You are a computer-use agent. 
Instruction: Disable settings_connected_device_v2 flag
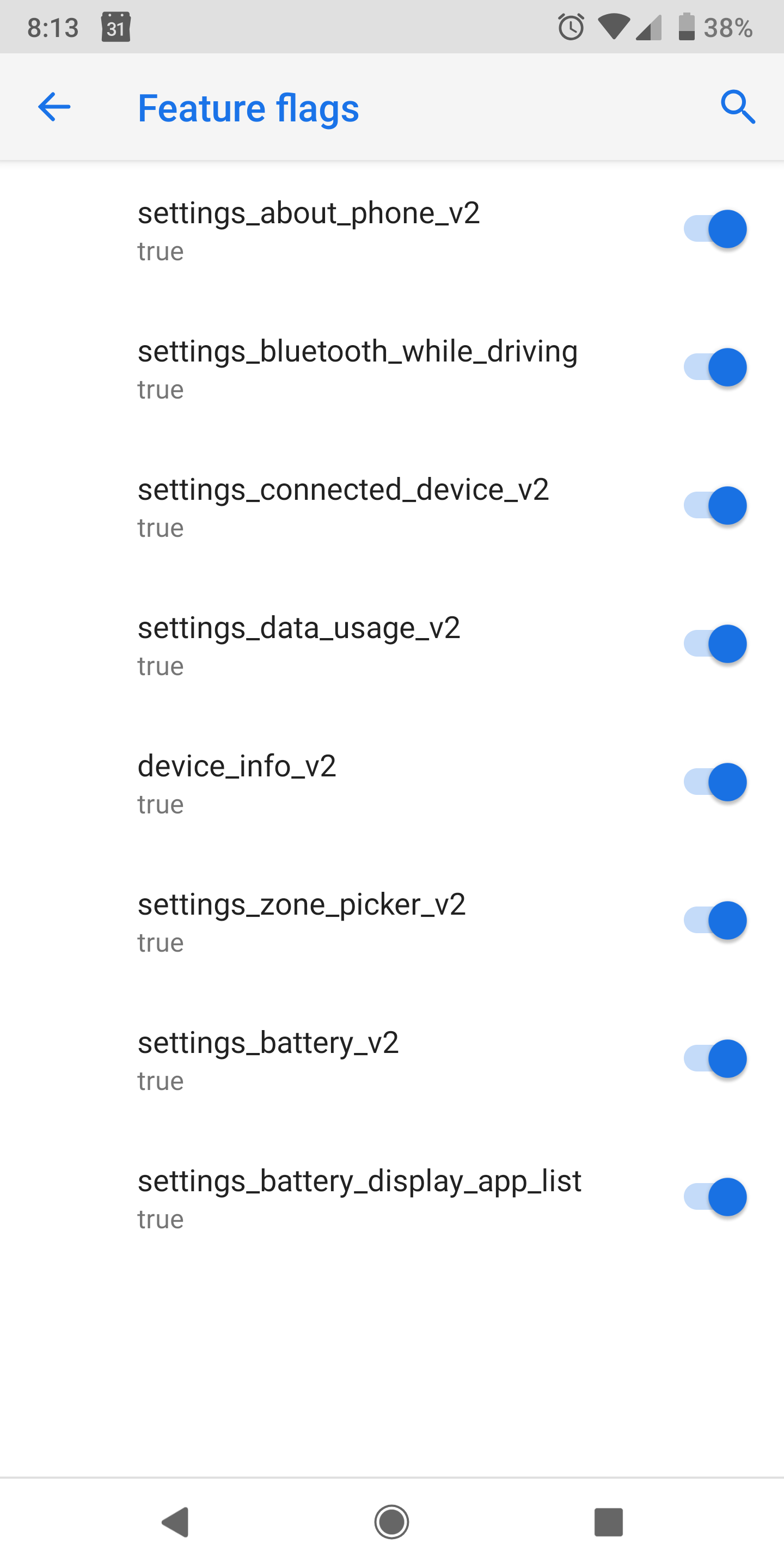(715, 505)
